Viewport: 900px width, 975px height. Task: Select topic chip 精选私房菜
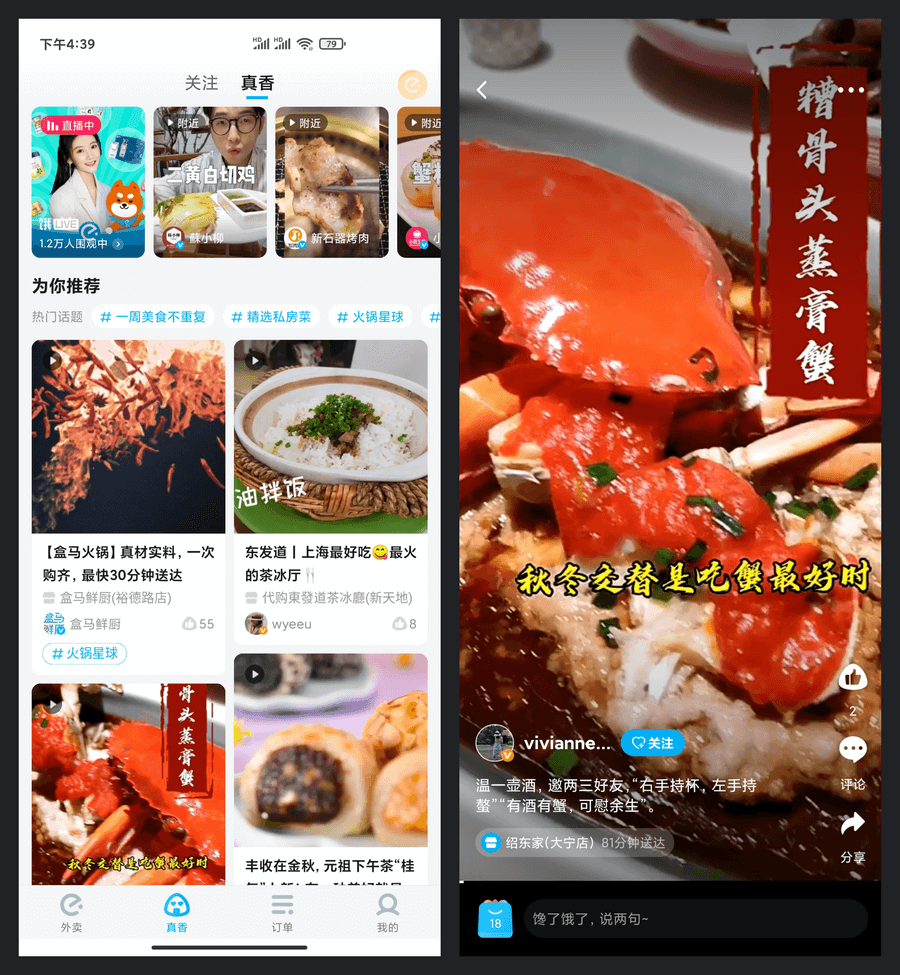point(271,317)
